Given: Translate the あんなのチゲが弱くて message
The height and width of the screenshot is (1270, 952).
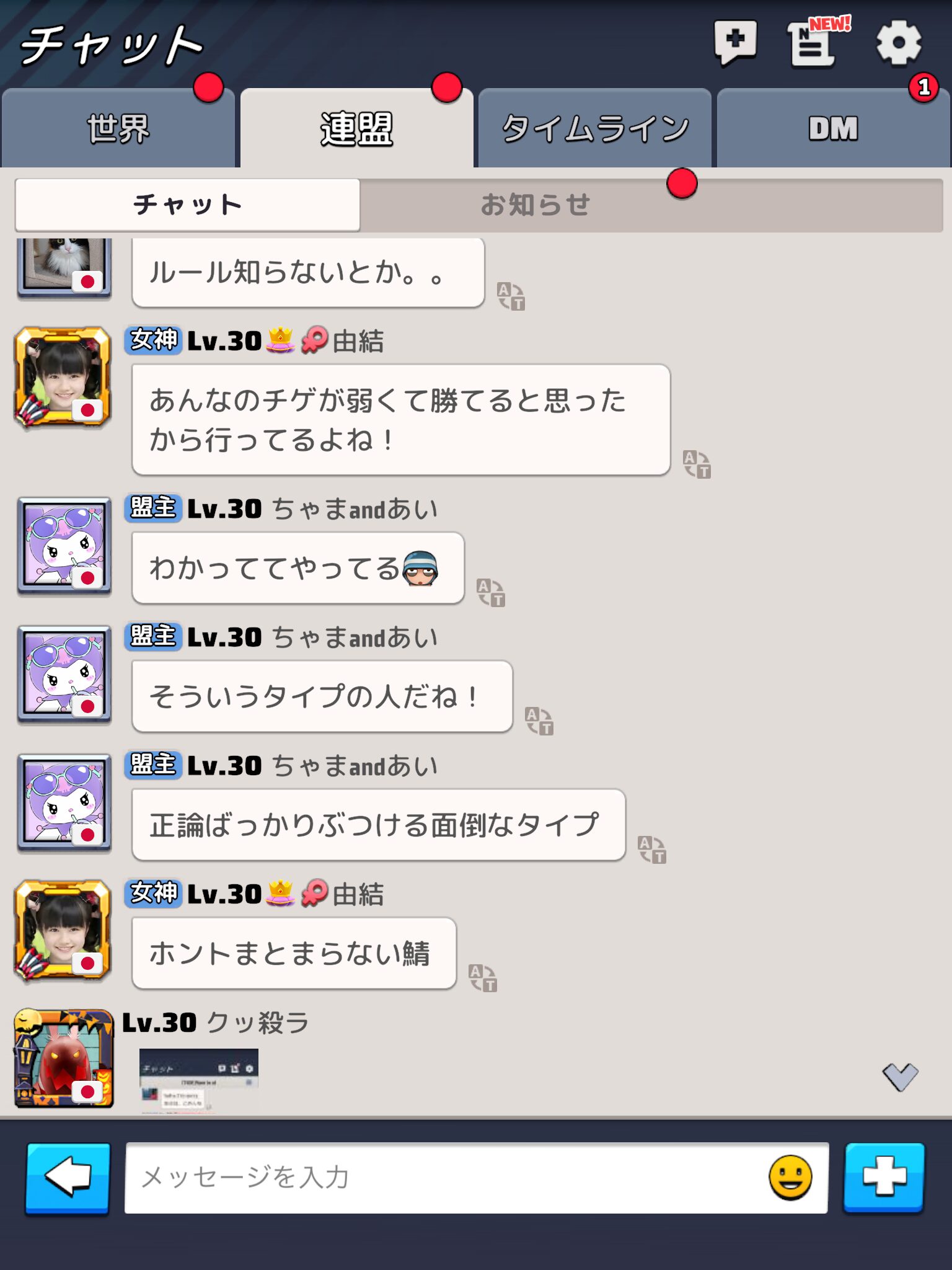Looking at the screenshot, I should tap(697, 464).
